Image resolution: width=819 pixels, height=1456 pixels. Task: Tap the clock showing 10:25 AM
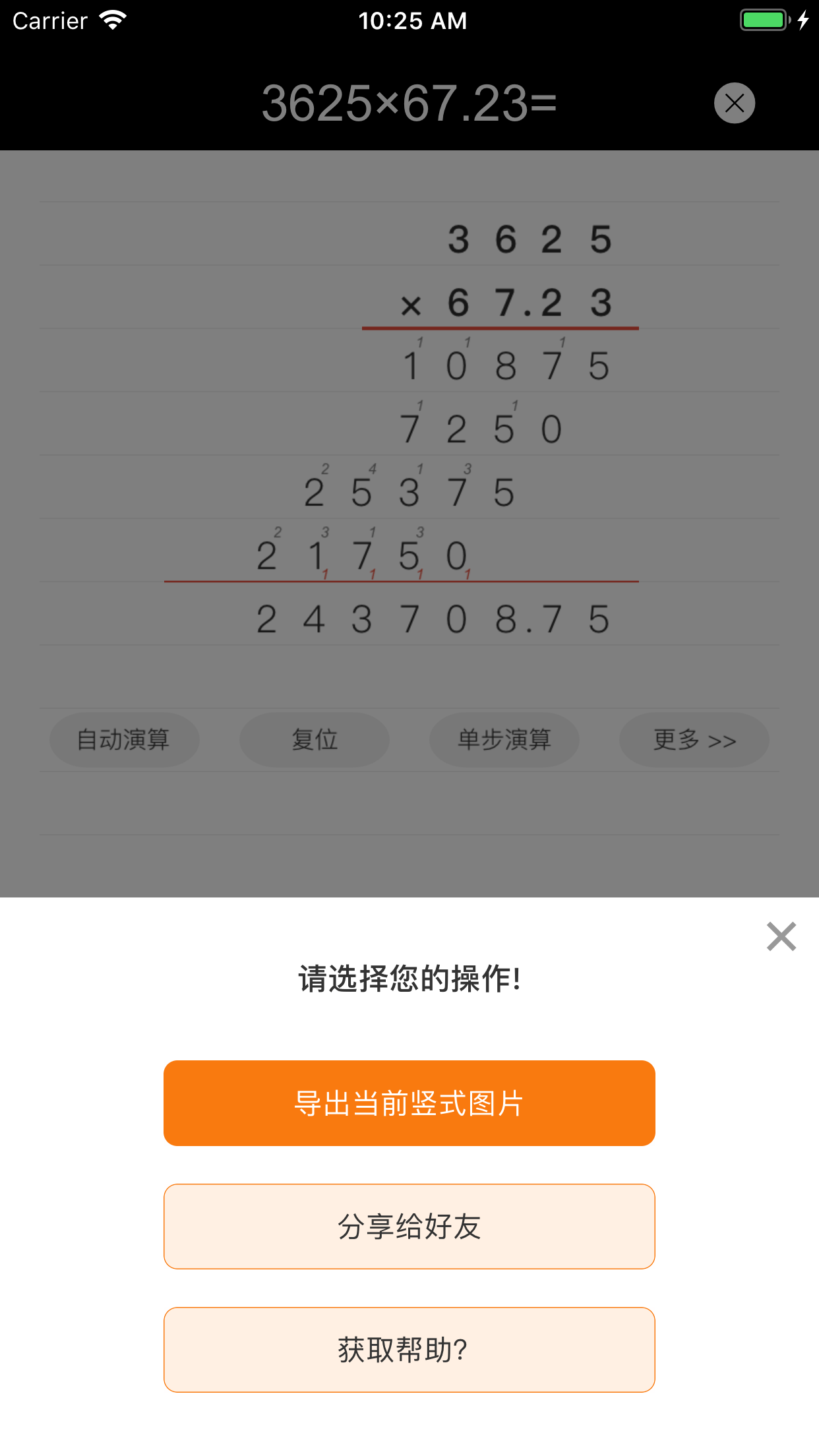[x=413, y=20]
